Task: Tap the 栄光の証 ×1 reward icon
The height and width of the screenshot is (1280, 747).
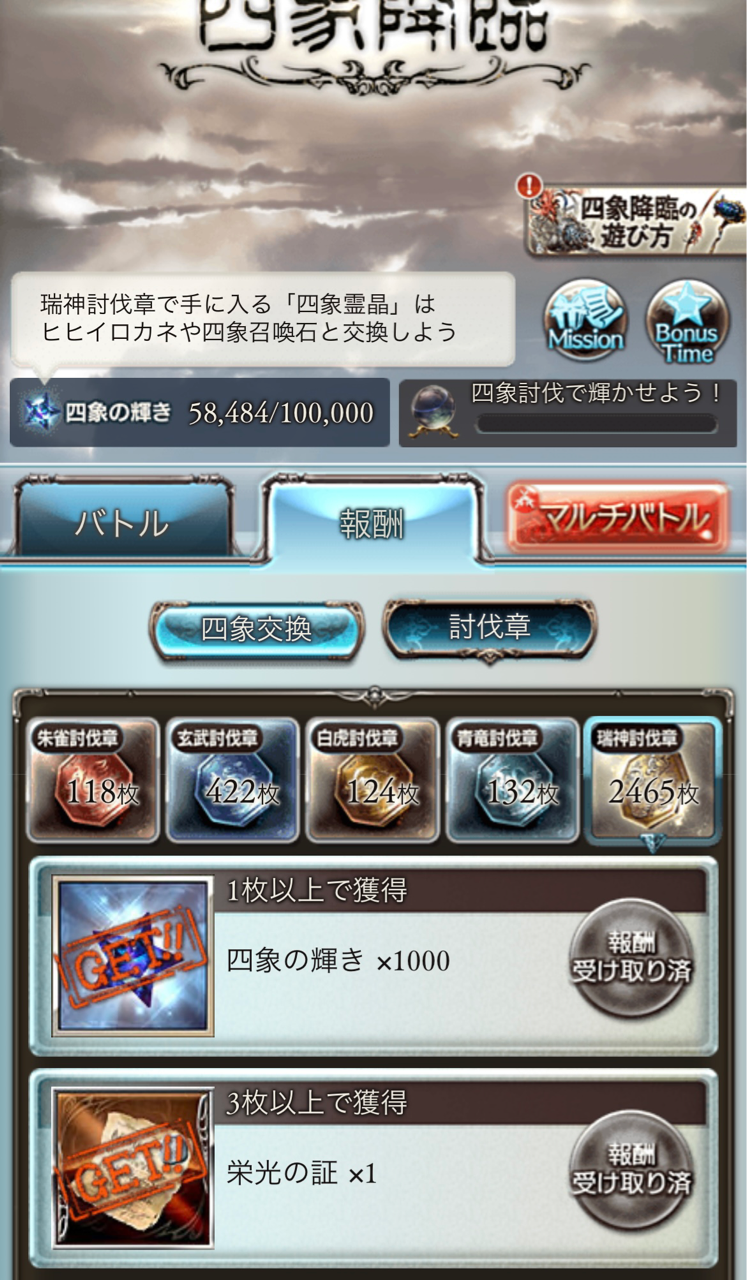Action: [132, 1168]
